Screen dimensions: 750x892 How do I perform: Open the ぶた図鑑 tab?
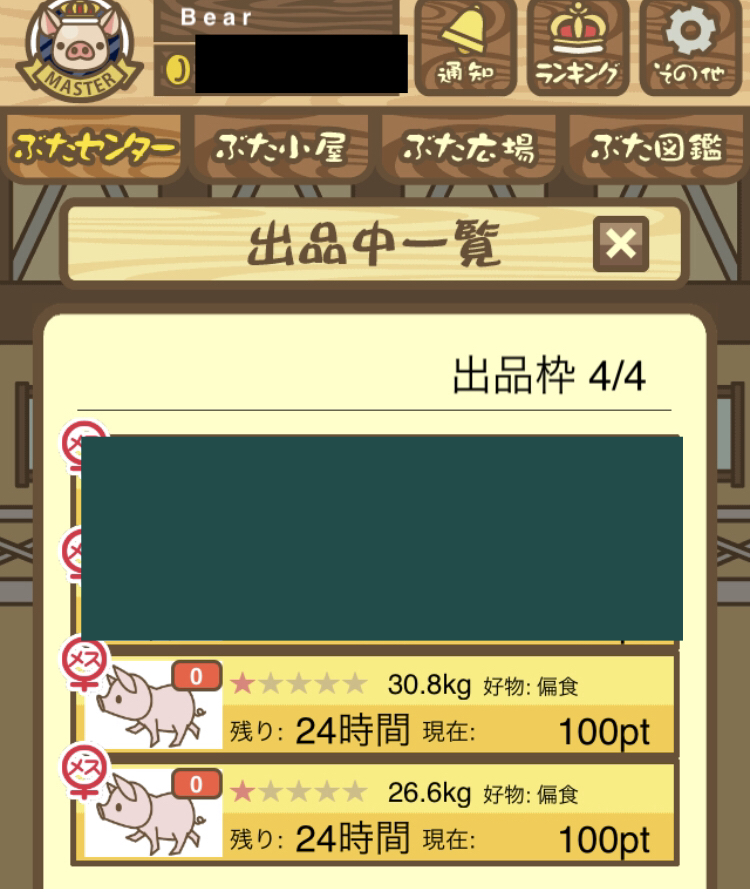click(657, 148)
